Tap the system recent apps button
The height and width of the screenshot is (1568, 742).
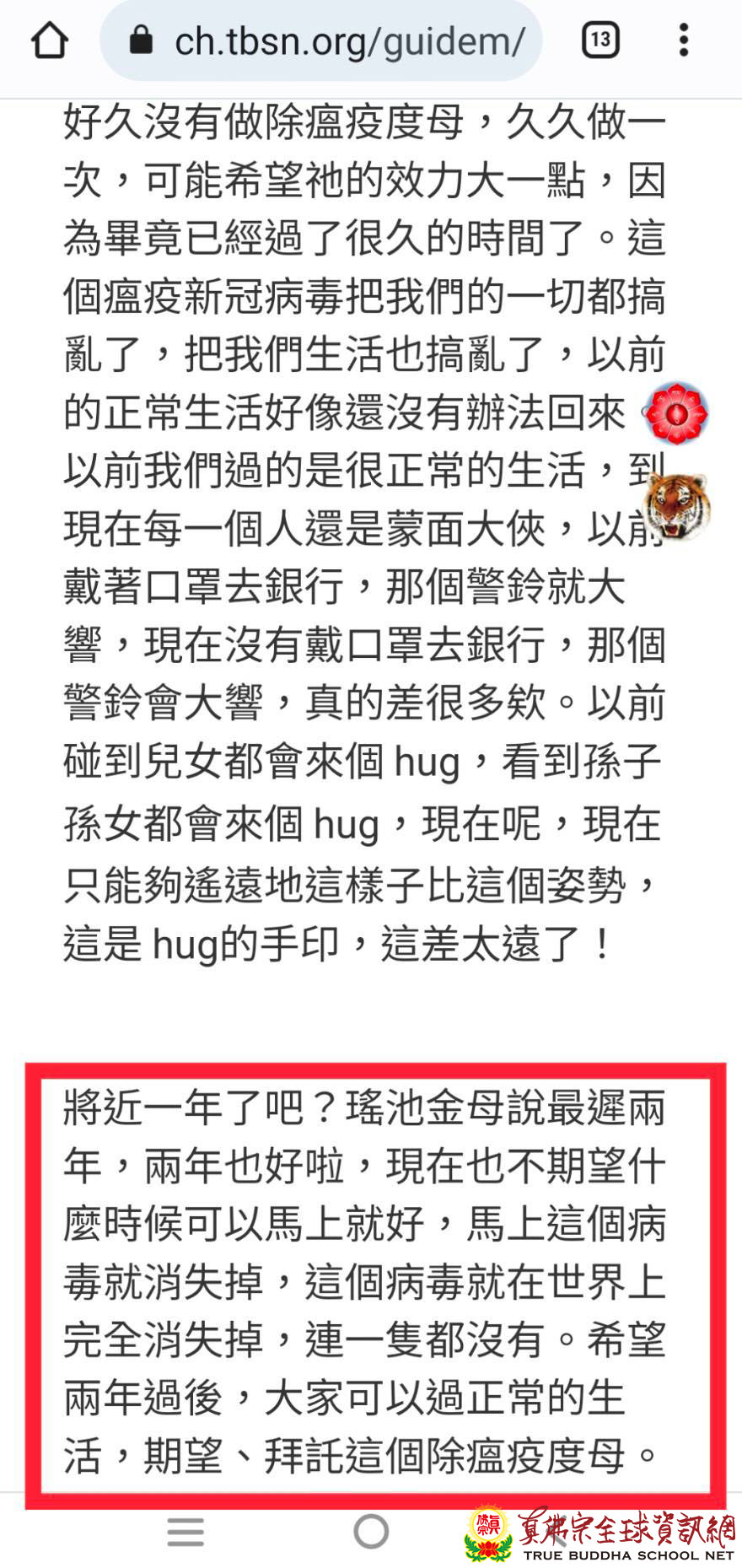185,1532
